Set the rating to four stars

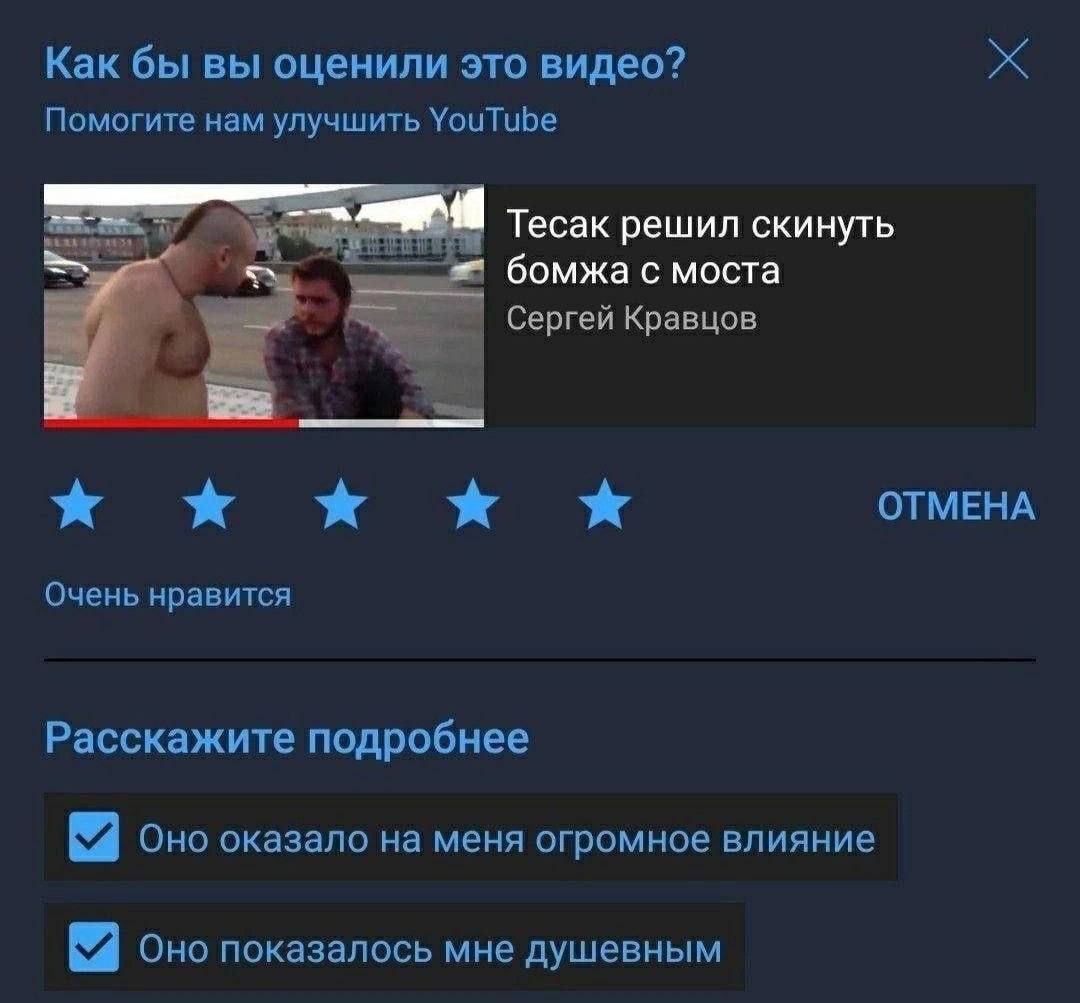pyautogui.click(x=475, y=504)
